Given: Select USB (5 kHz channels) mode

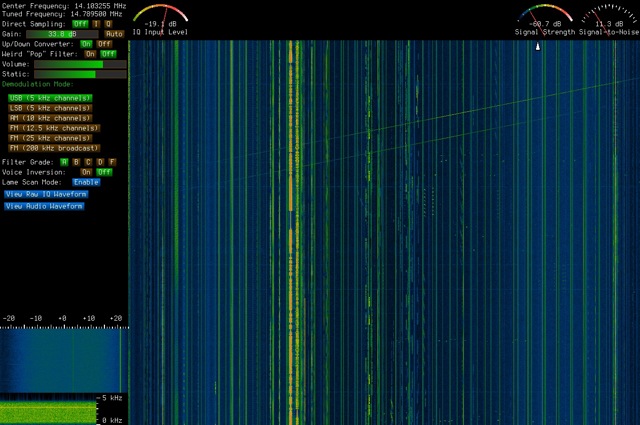Looking at the screenshot, I should 49,98.
